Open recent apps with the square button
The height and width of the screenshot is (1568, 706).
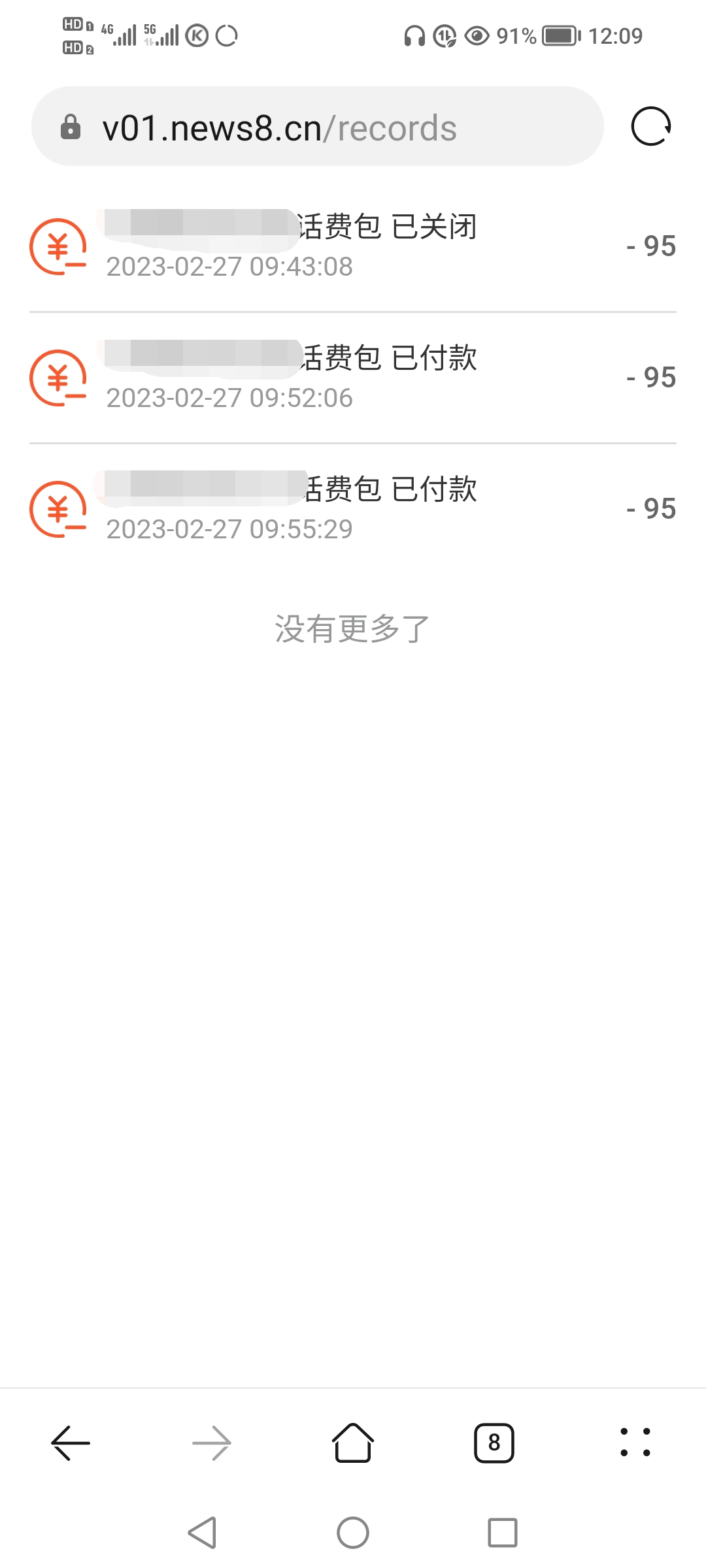point(503,1533)
